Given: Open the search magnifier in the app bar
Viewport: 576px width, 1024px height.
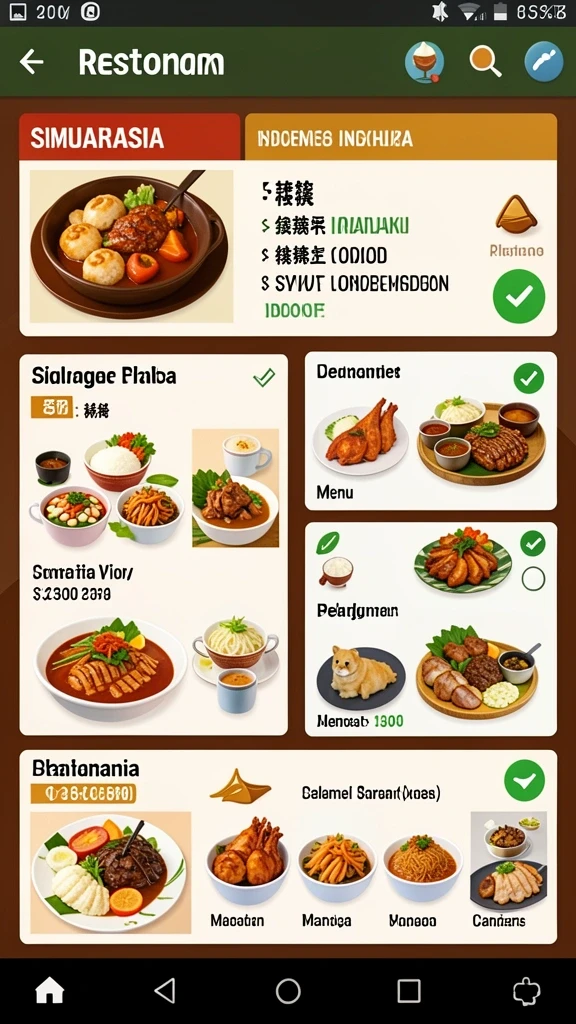Looking at the screenshot, I should pos(485,63).
